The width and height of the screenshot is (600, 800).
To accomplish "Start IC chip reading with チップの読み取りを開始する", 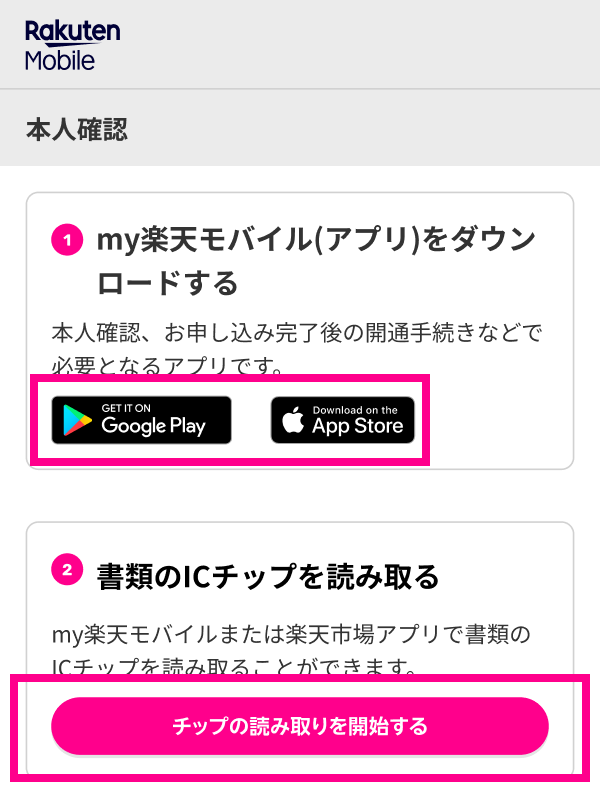I will tap(300, 726).
